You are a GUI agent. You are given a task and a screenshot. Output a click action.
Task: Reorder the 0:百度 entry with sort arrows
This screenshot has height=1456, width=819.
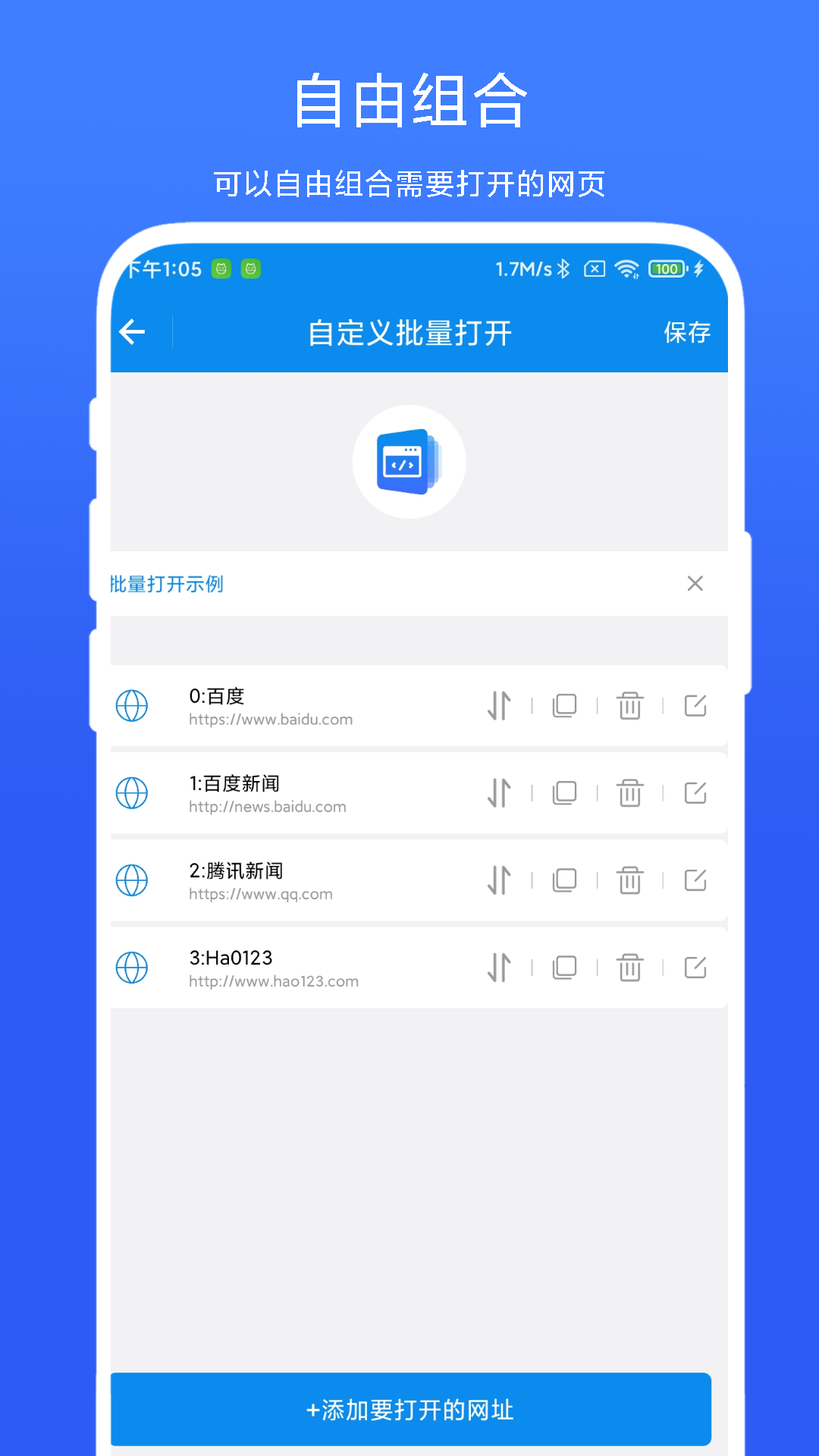click(500, 705)
